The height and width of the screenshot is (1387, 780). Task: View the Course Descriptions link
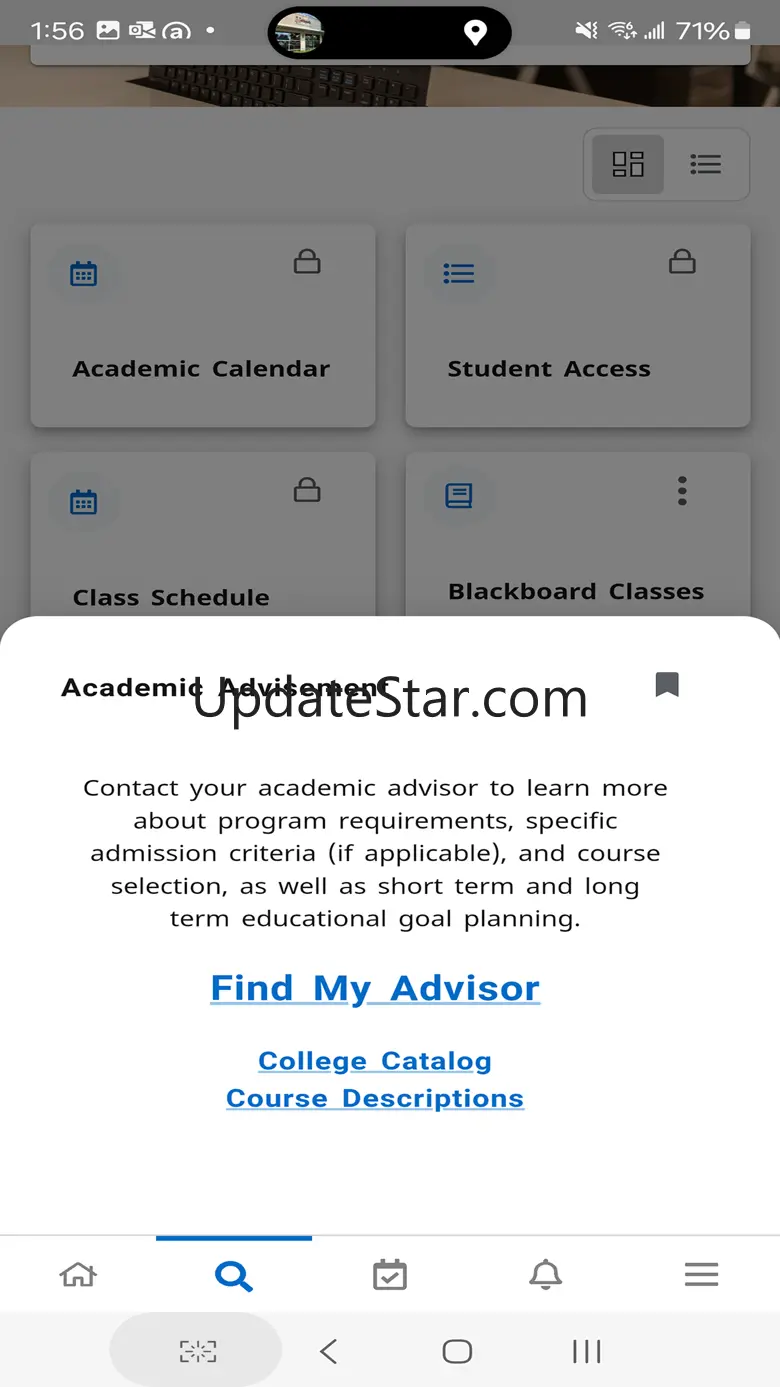coord(375,1098)
